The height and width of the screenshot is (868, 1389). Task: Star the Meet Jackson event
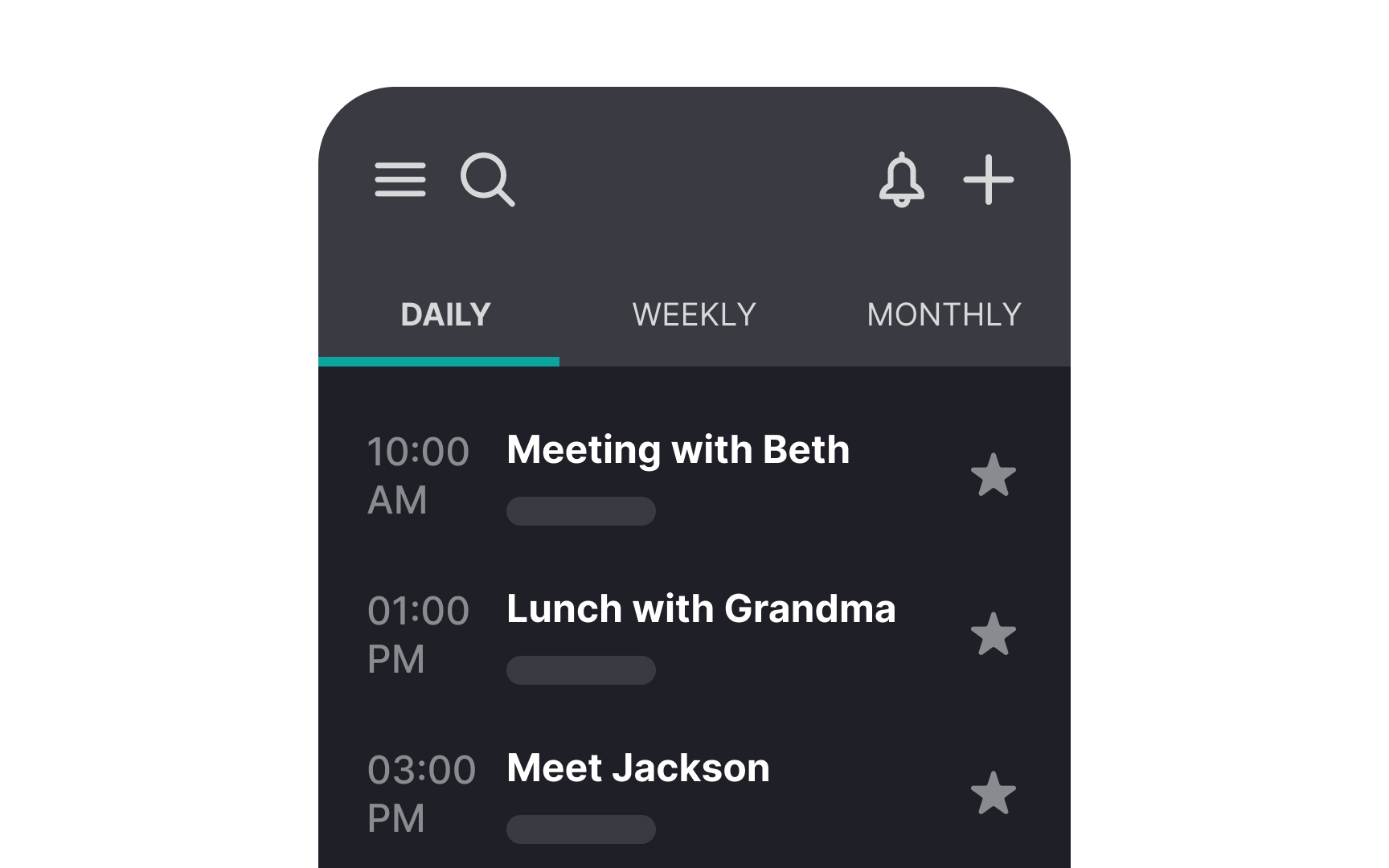[x=994, y=793]
